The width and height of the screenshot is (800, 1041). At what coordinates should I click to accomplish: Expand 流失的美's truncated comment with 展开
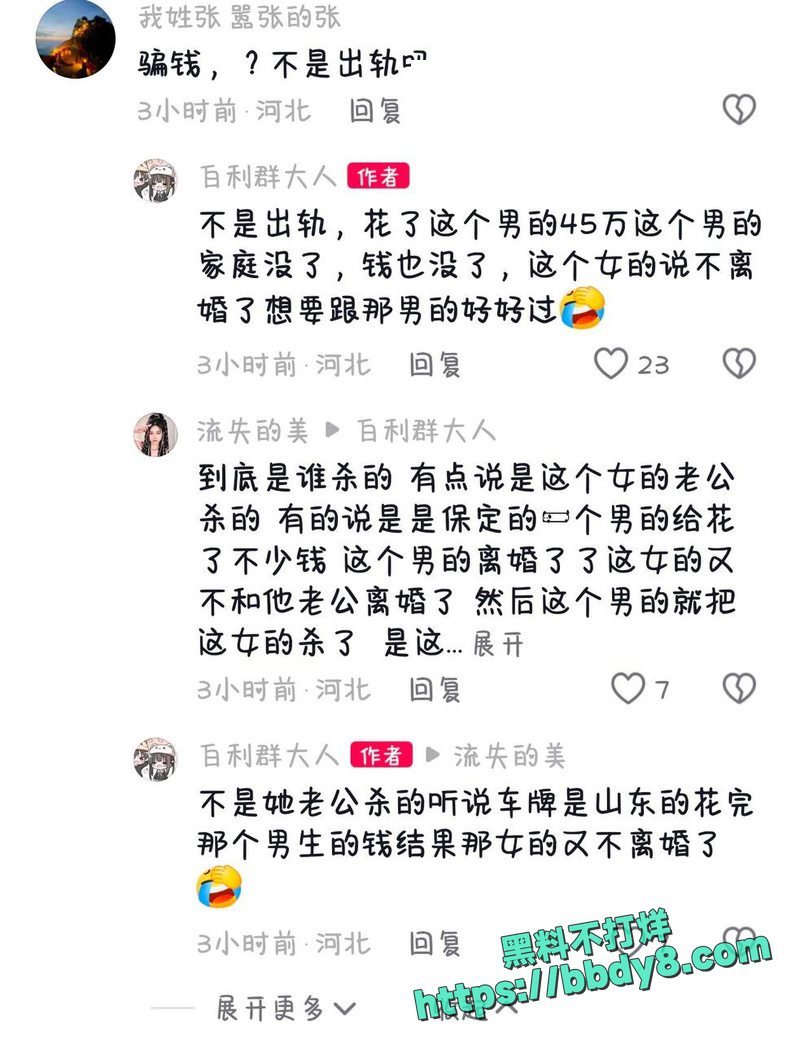coord(497,644)
